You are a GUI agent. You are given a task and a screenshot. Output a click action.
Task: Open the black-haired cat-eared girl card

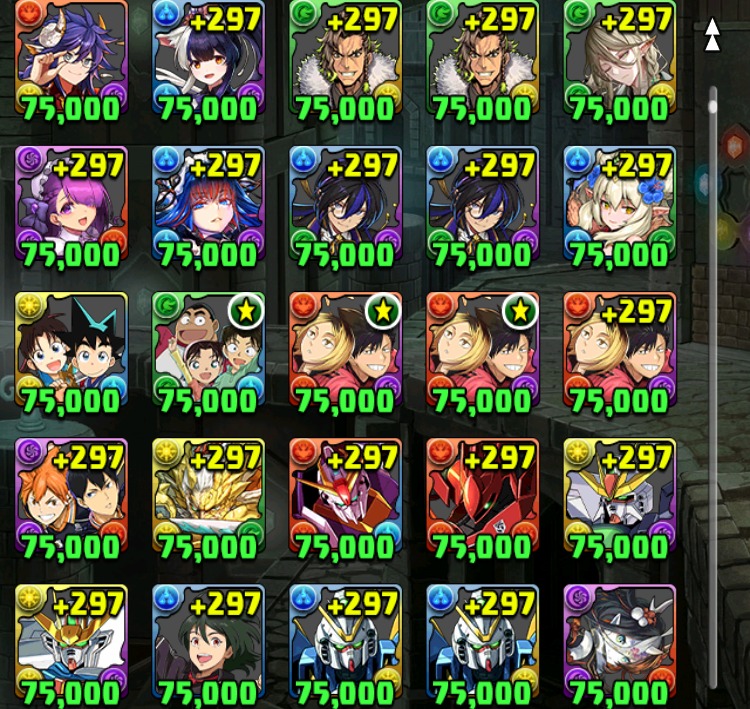[x=208, y=60]
